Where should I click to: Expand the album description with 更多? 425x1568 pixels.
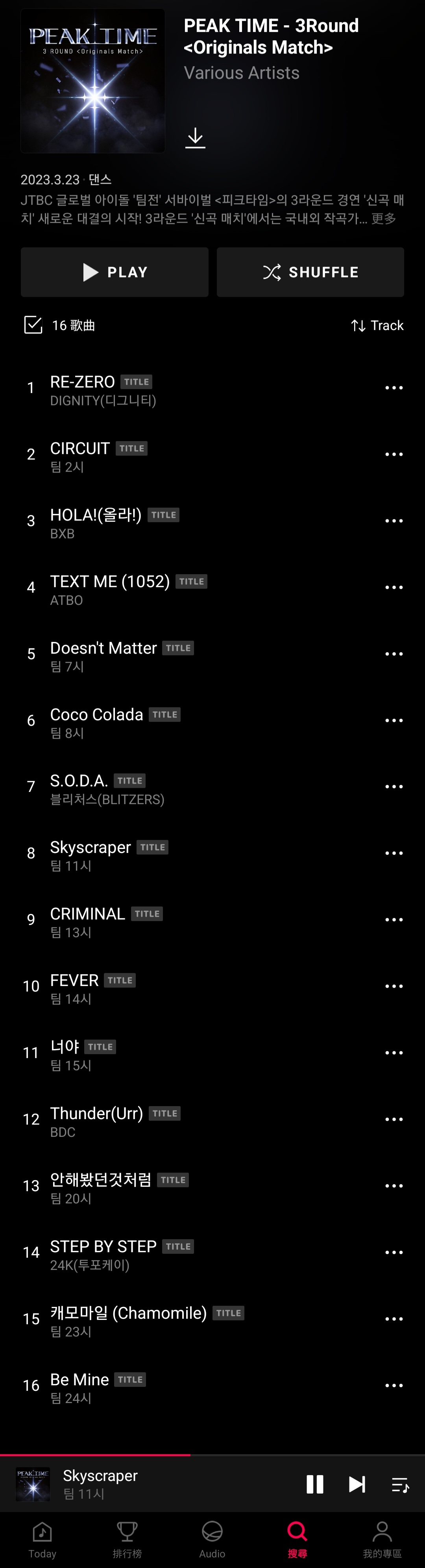384,219
